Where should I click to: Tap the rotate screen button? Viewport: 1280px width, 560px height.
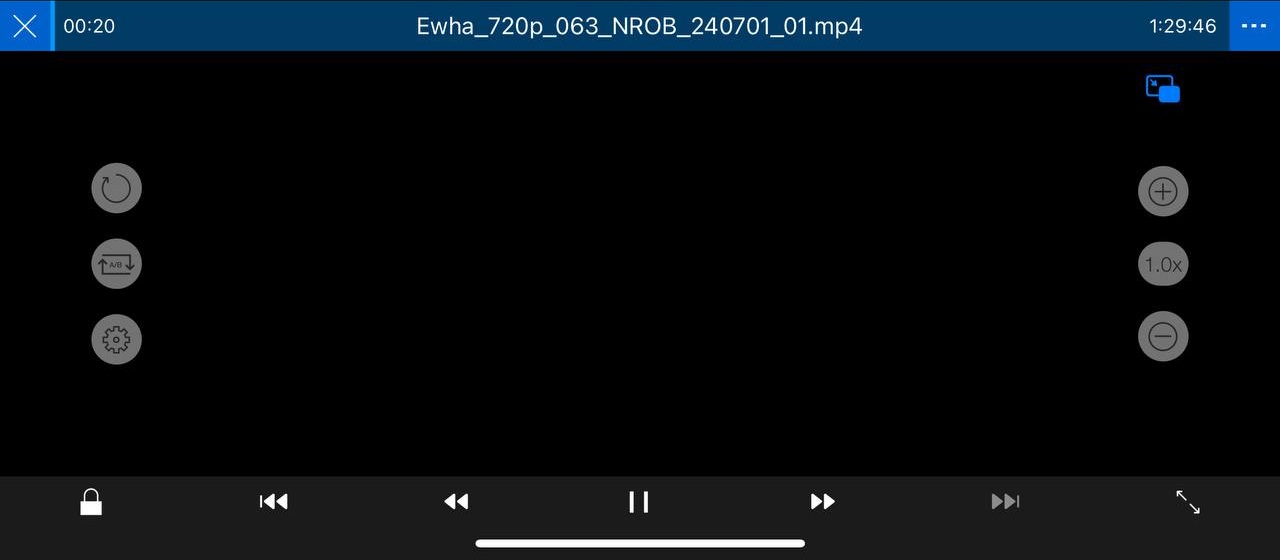[x=116, y=188]
